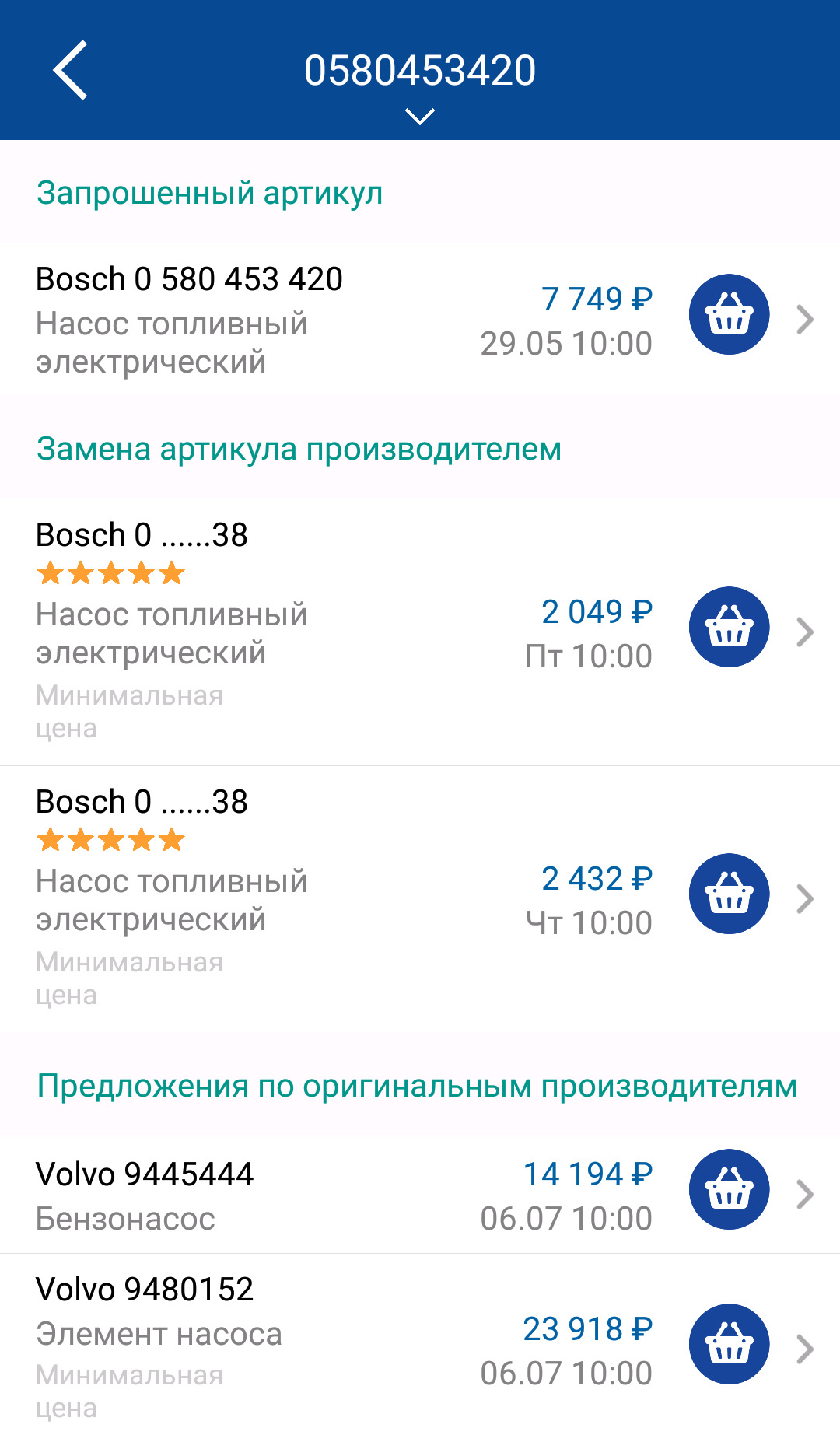Image resolution: width=840 pixels, height=1435 pixels.
Task: Open the Bosch 0 580 453 420 offer
Action: 805,319
